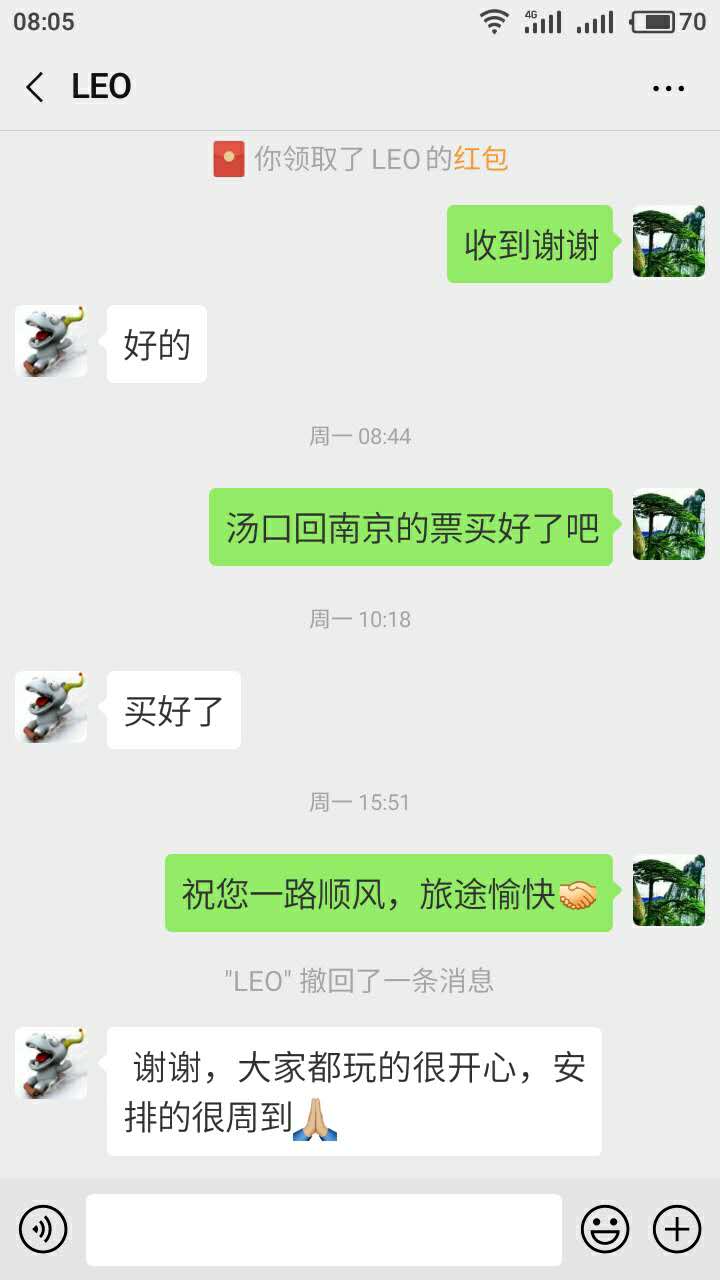
Task: Tap my avatar beside 收到谢谢
Action: click(x=669, y=242)
